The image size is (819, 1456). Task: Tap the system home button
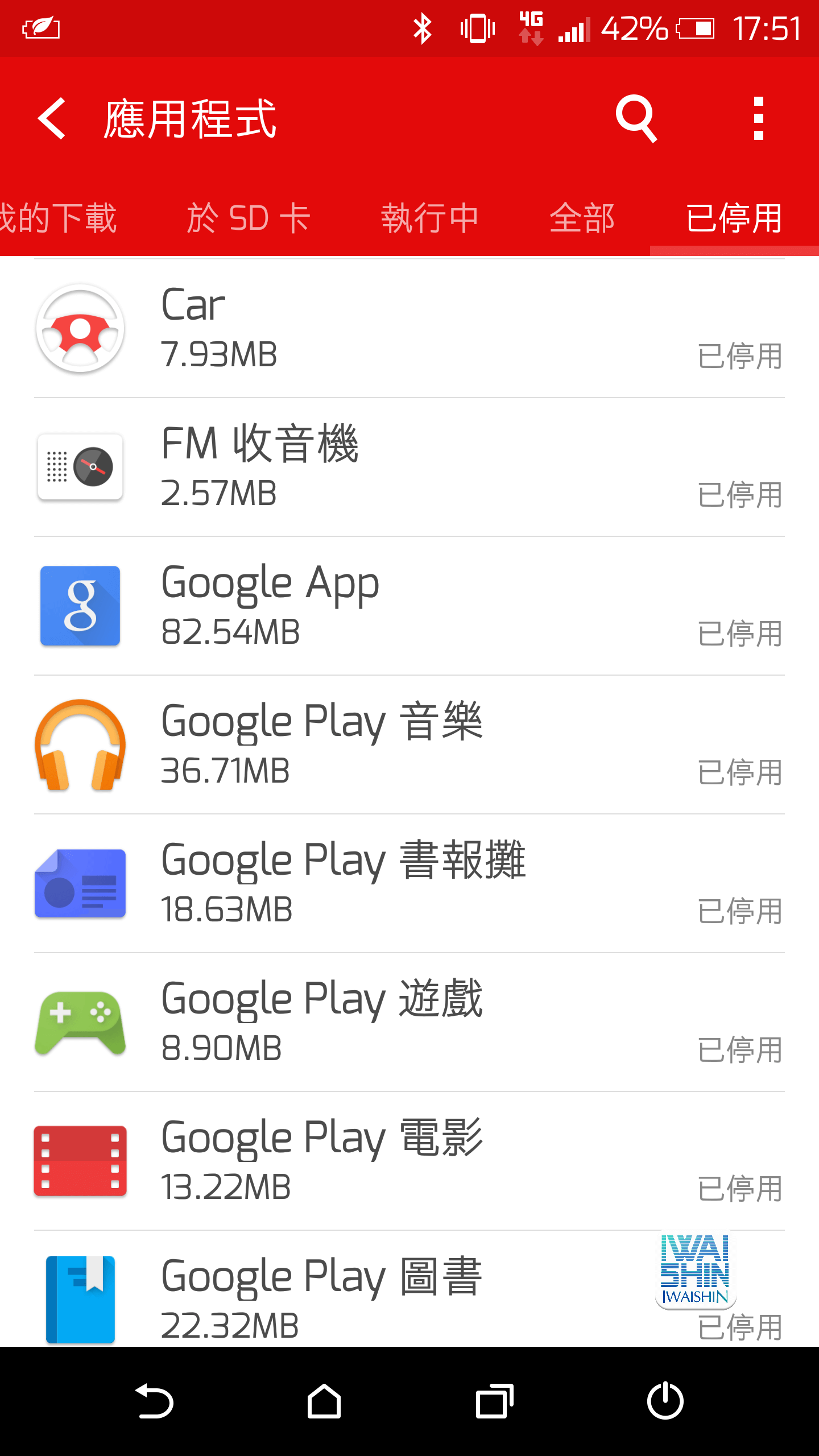[x=324, y=1401]
